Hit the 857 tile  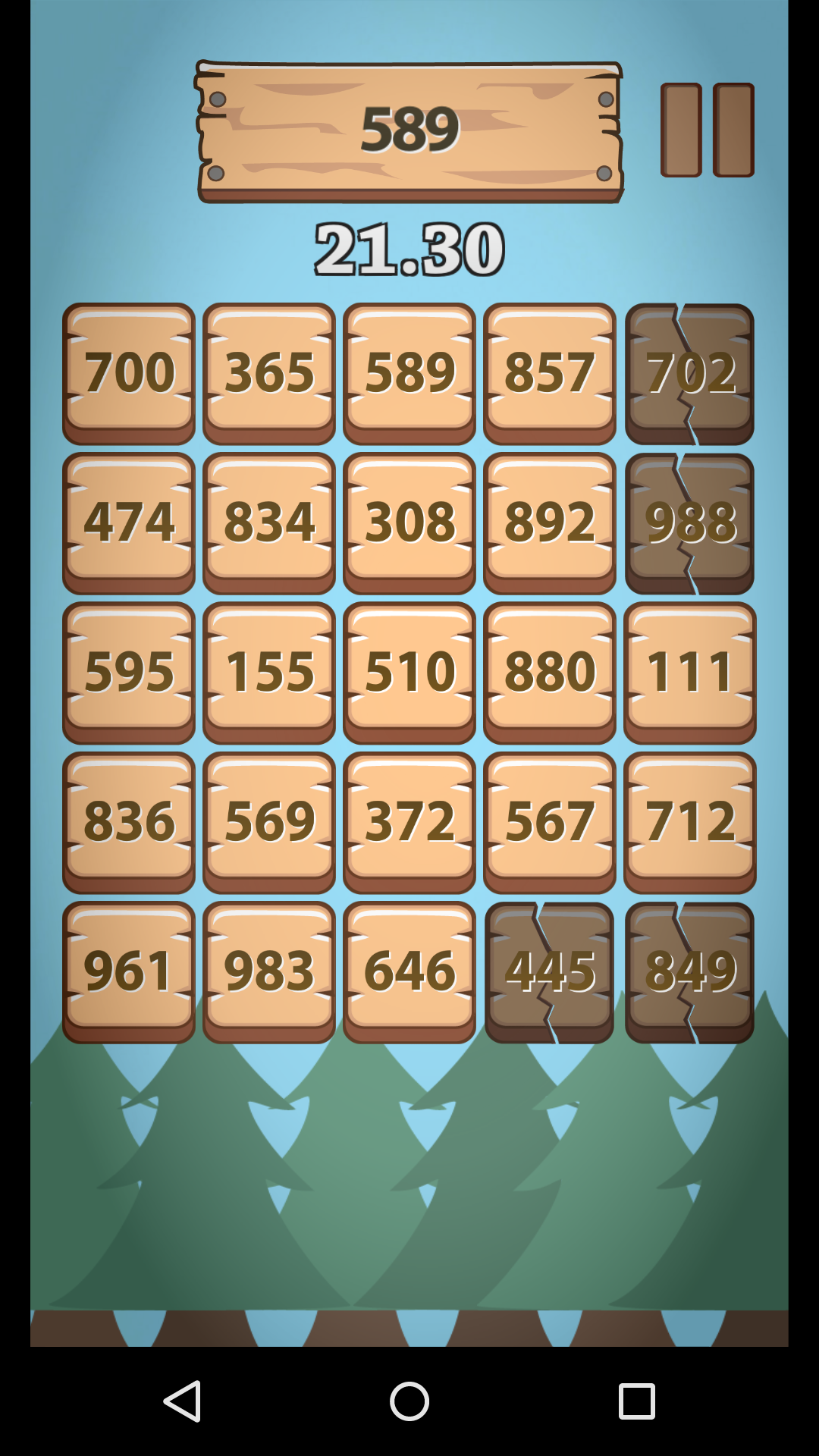(x=550, y=373)
